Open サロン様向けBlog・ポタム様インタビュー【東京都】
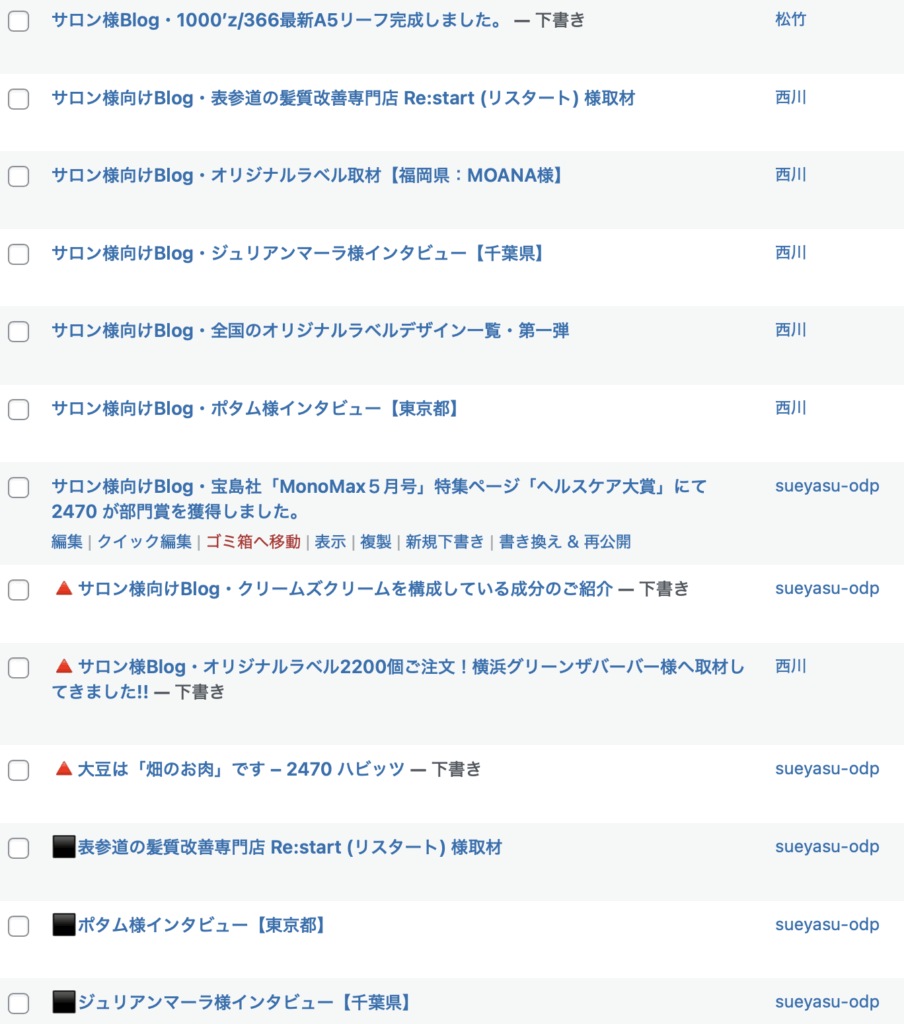The height and width of the screenshot is (1024, 904). pyautogui.click(x=254, y=409)
